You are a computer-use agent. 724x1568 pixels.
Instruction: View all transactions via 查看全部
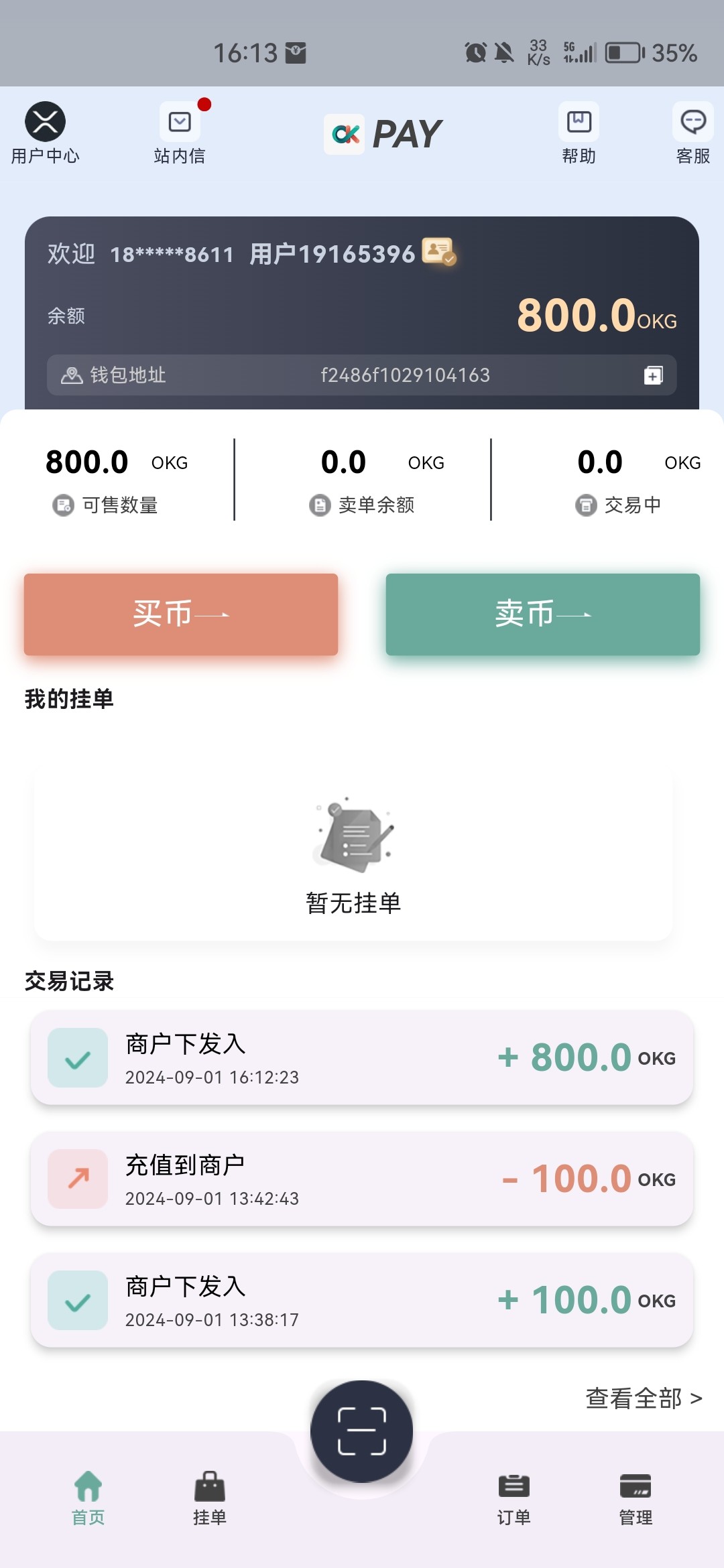pyautogui.click(x=644, y=1398)
